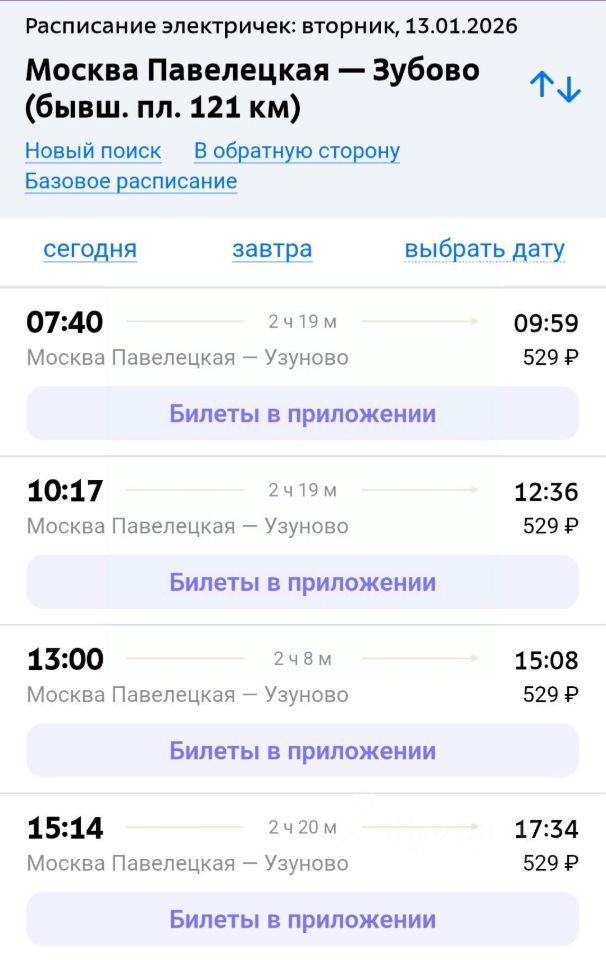Tap выбрать дату to pick a date

coord(484,249)
